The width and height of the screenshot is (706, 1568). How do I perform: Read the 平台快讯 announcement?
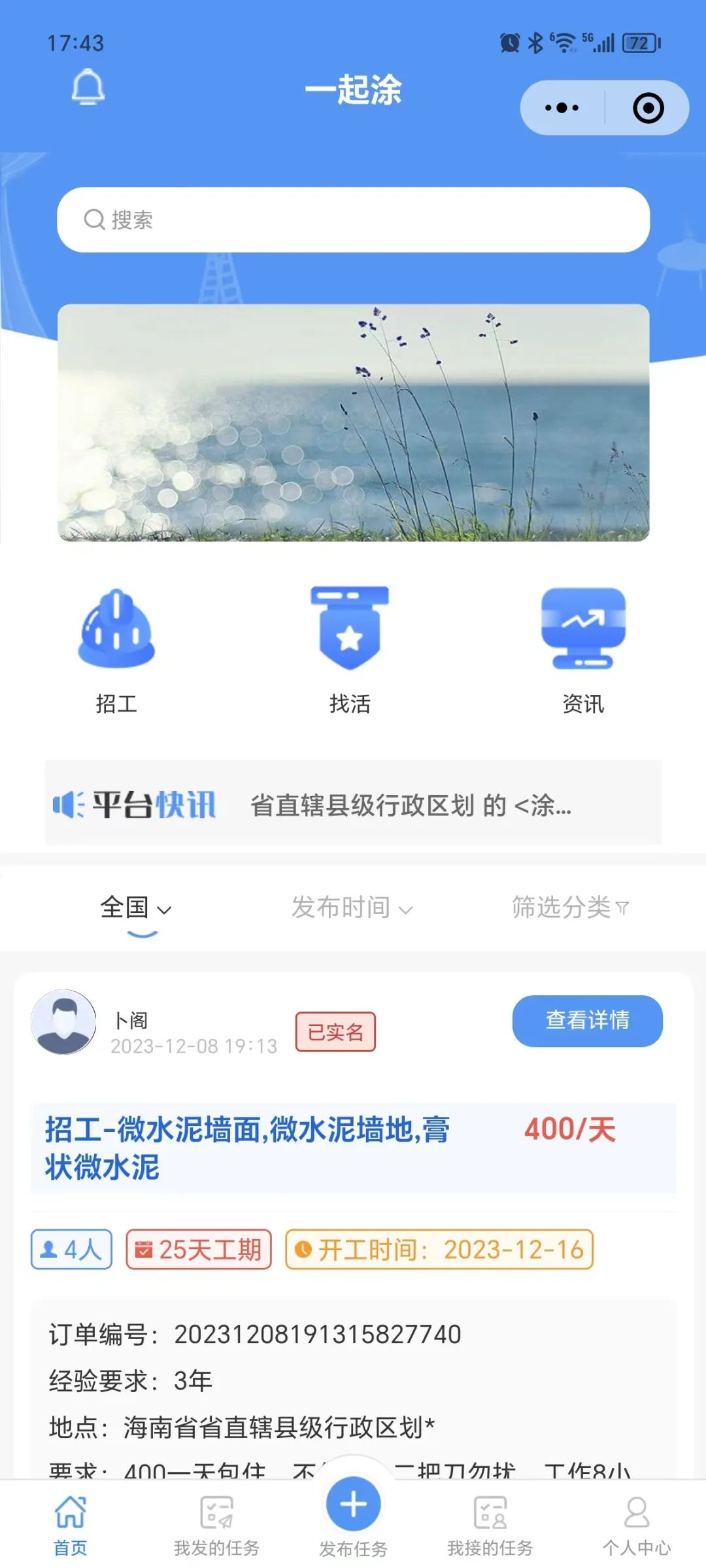(x=411, y=805)
